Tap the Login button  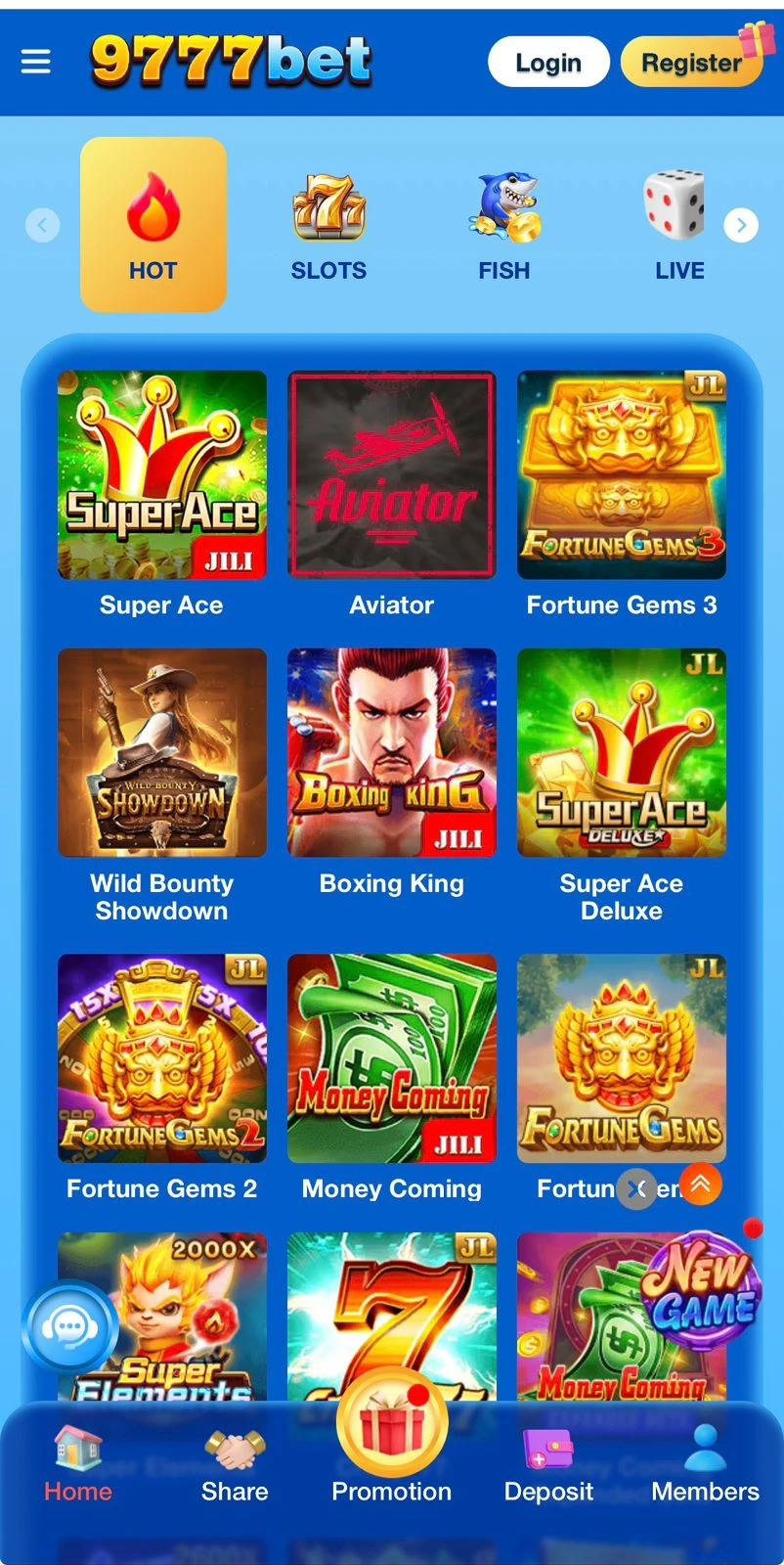[547, 63]
